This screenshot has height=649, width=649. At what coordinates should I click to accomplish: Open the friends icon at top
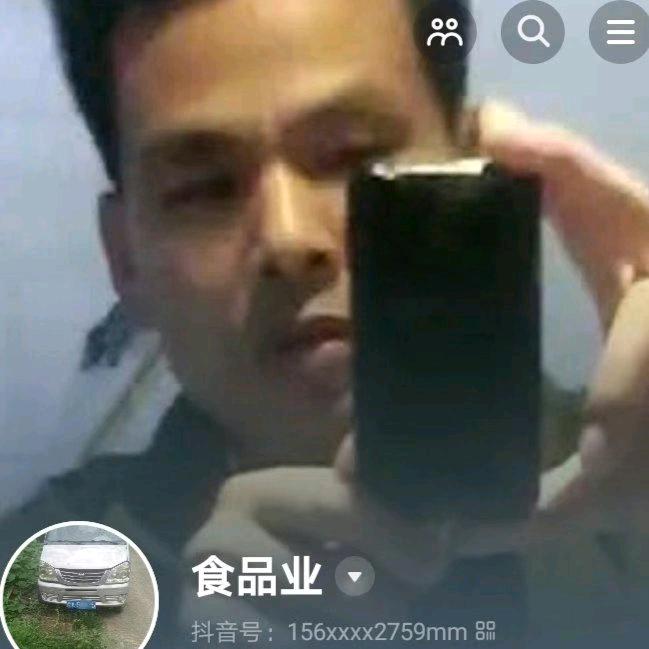pyautogui.click(x=445, y=32)
